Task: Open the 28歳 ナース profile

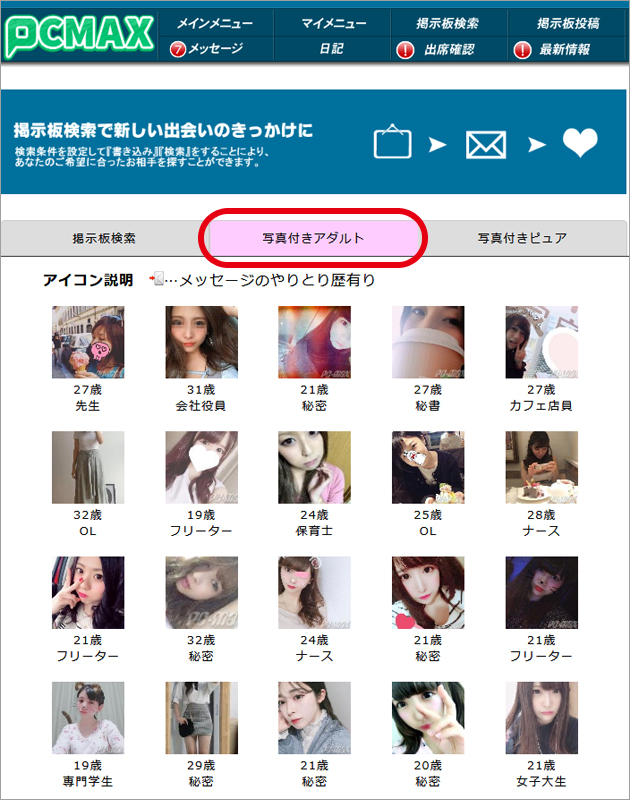Action: tap(541, 468)
